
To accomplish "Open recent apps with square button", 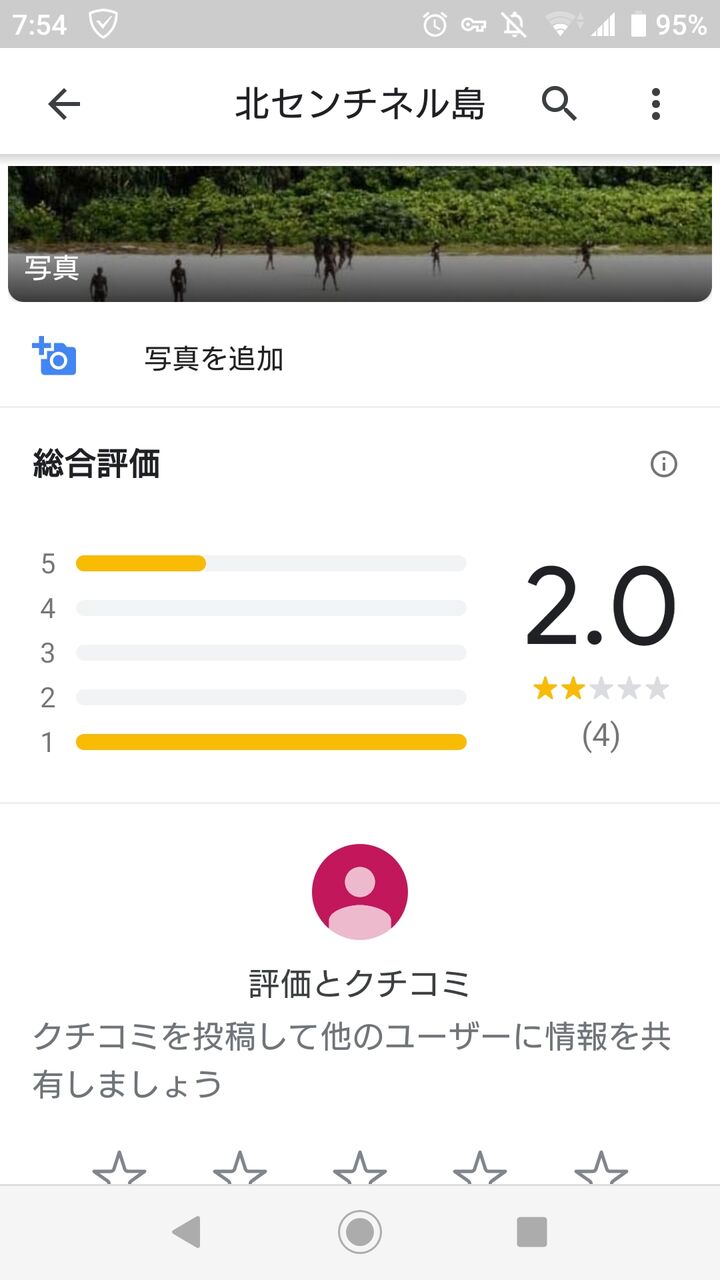I will pos(532,1232).
